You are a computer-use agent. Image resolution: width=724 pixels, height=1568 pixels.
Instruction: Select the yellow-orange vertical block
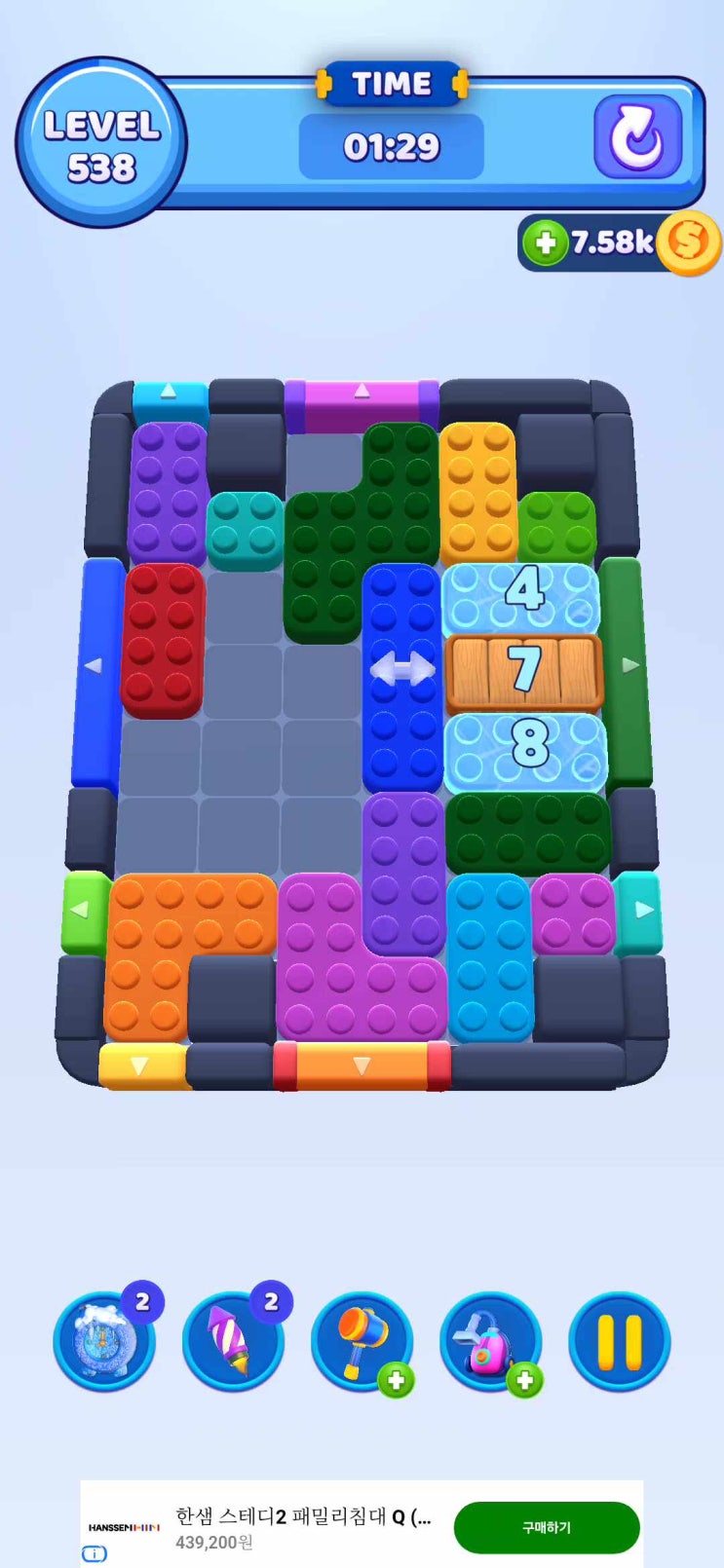click(477, 492)
